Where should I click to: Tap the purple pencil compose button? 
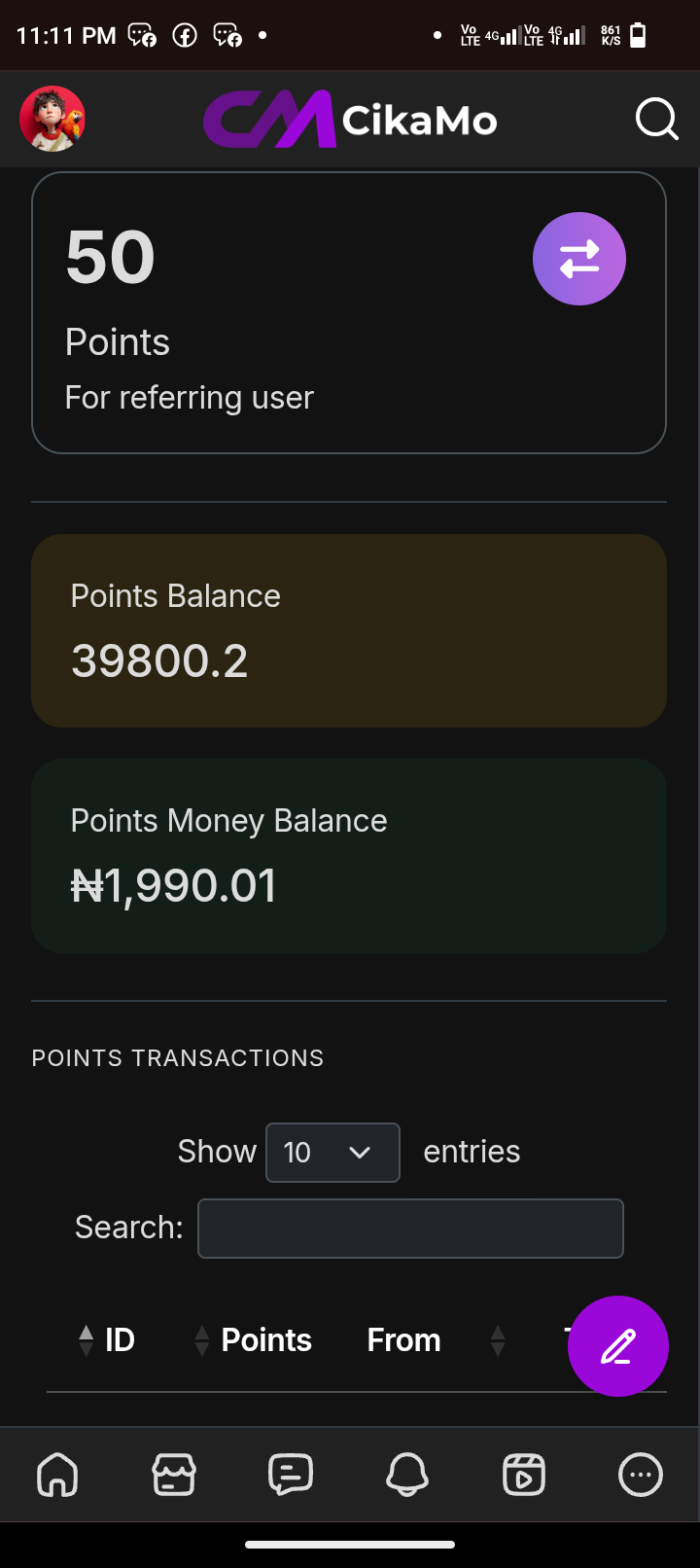[x=617, y=1346]
